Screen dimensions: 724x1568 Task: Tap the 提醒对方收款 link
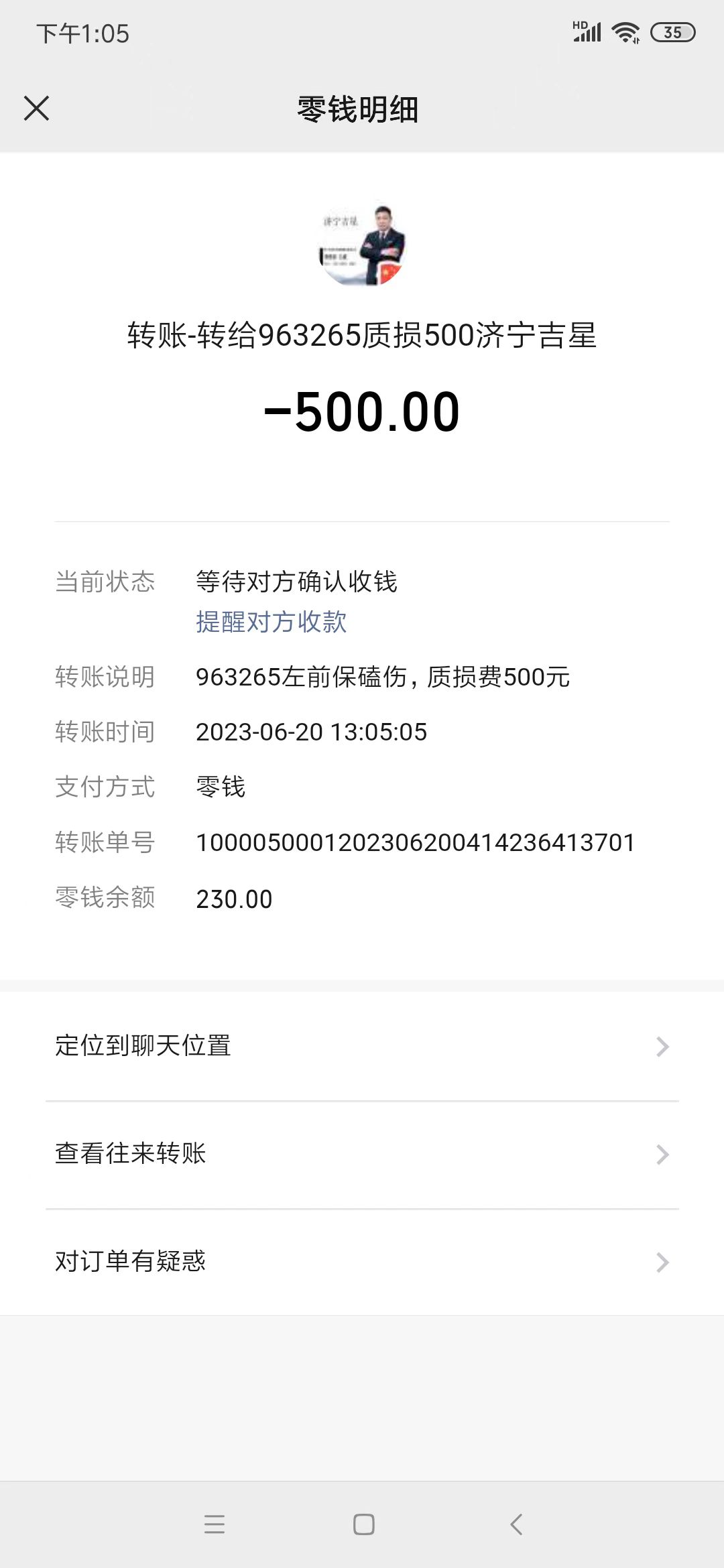(x=271, y=622)
